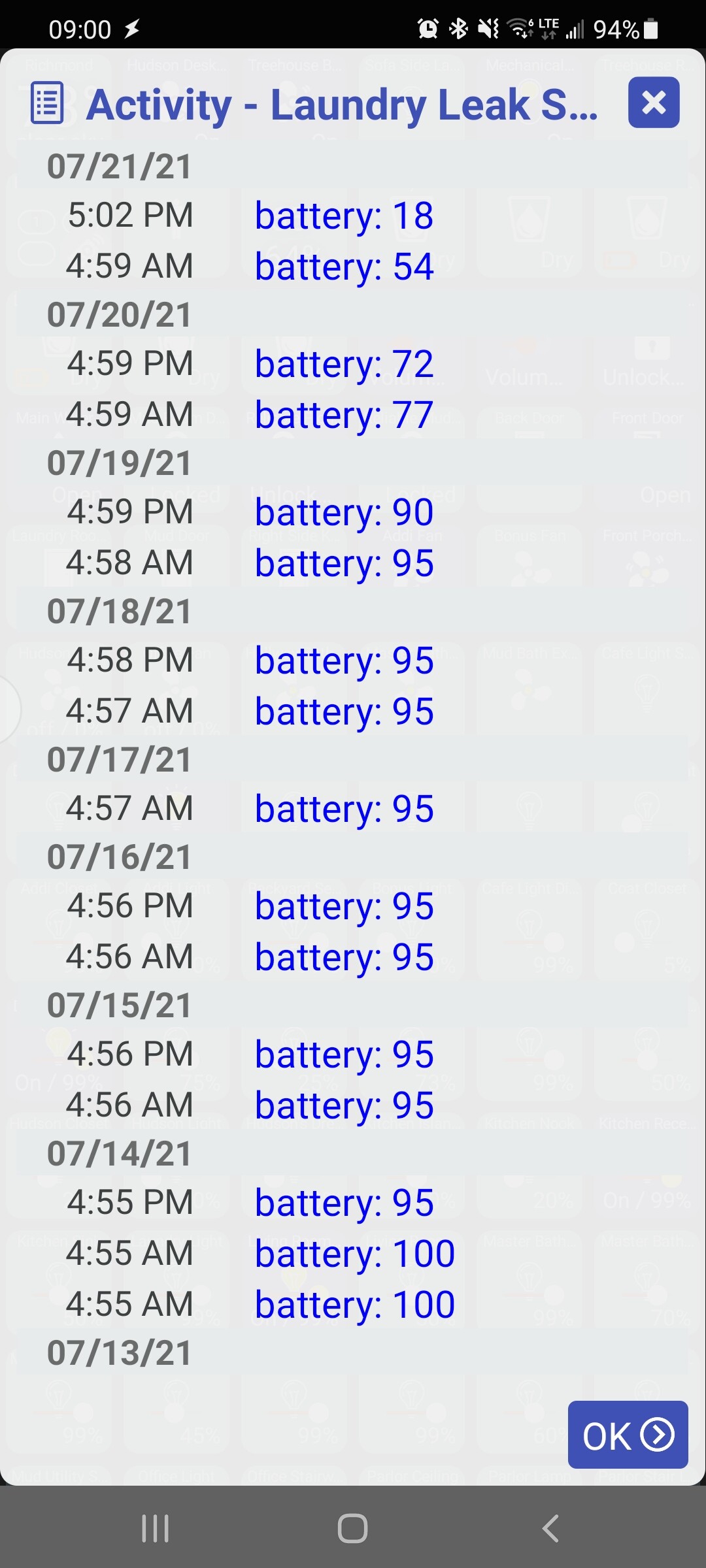Go to the home screen via navigation bar
The image size is (706, 1568).
[x=352, y=1528]
